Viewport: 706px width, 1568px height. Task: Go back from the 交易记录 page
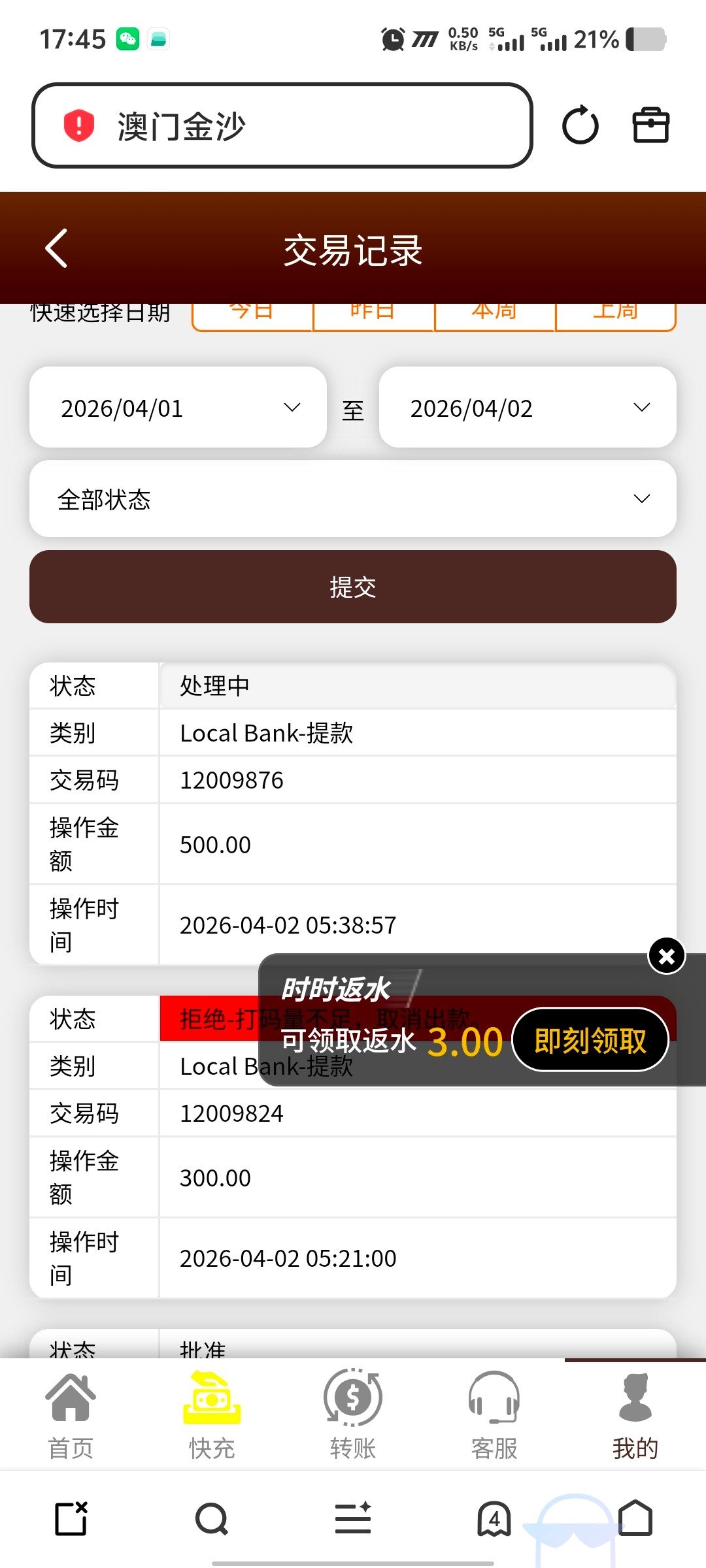pos(57,248)
